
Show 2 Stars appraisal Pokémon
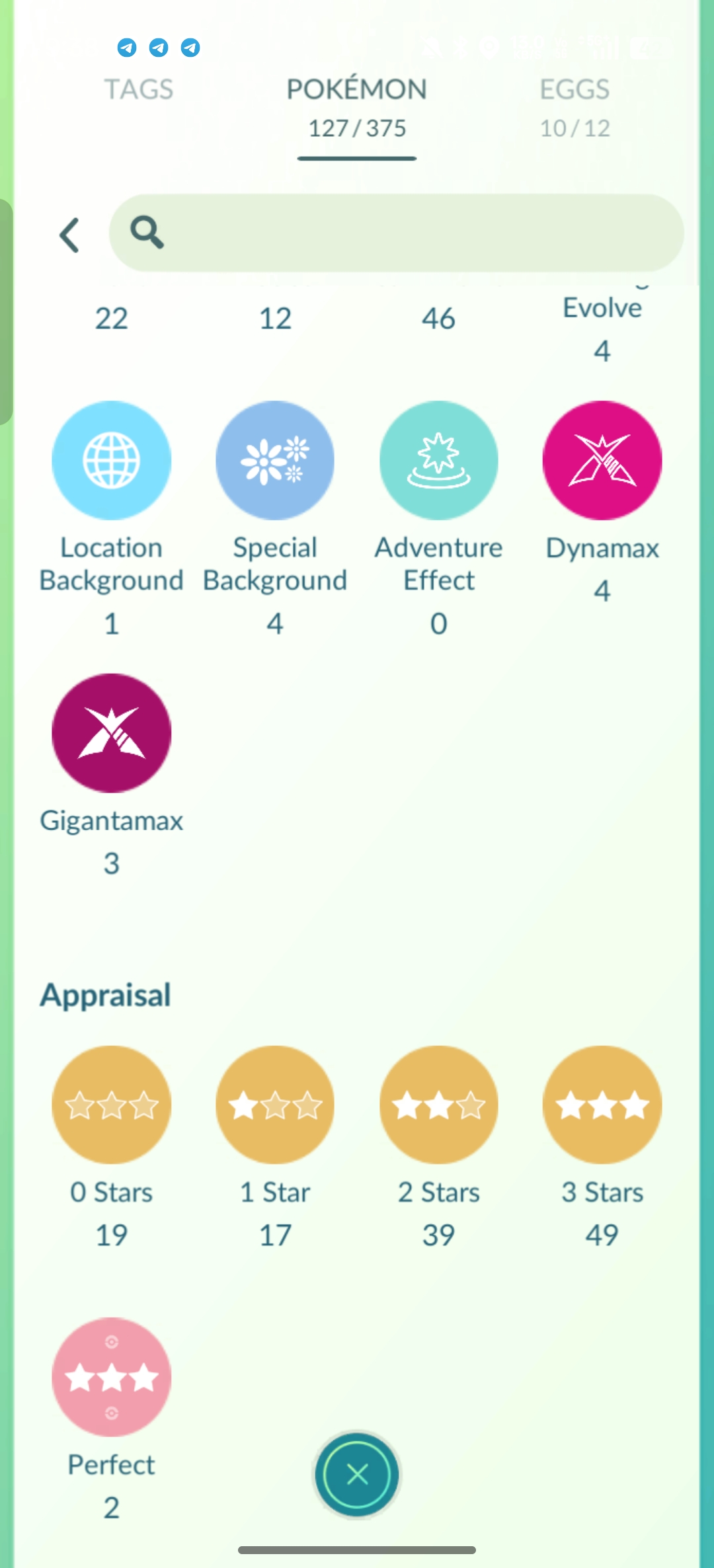point(438,1105)
